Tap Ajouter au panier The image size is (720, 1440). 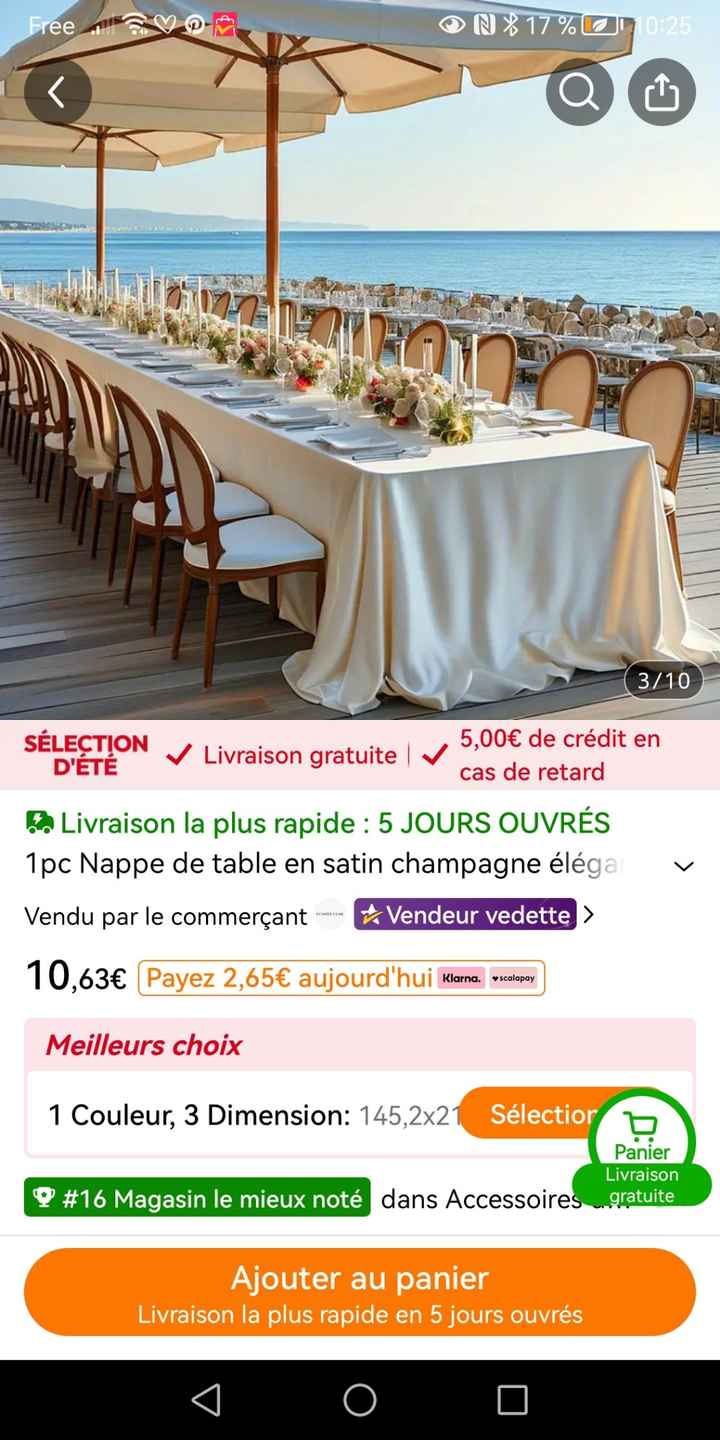click(x=360, y=1290)
